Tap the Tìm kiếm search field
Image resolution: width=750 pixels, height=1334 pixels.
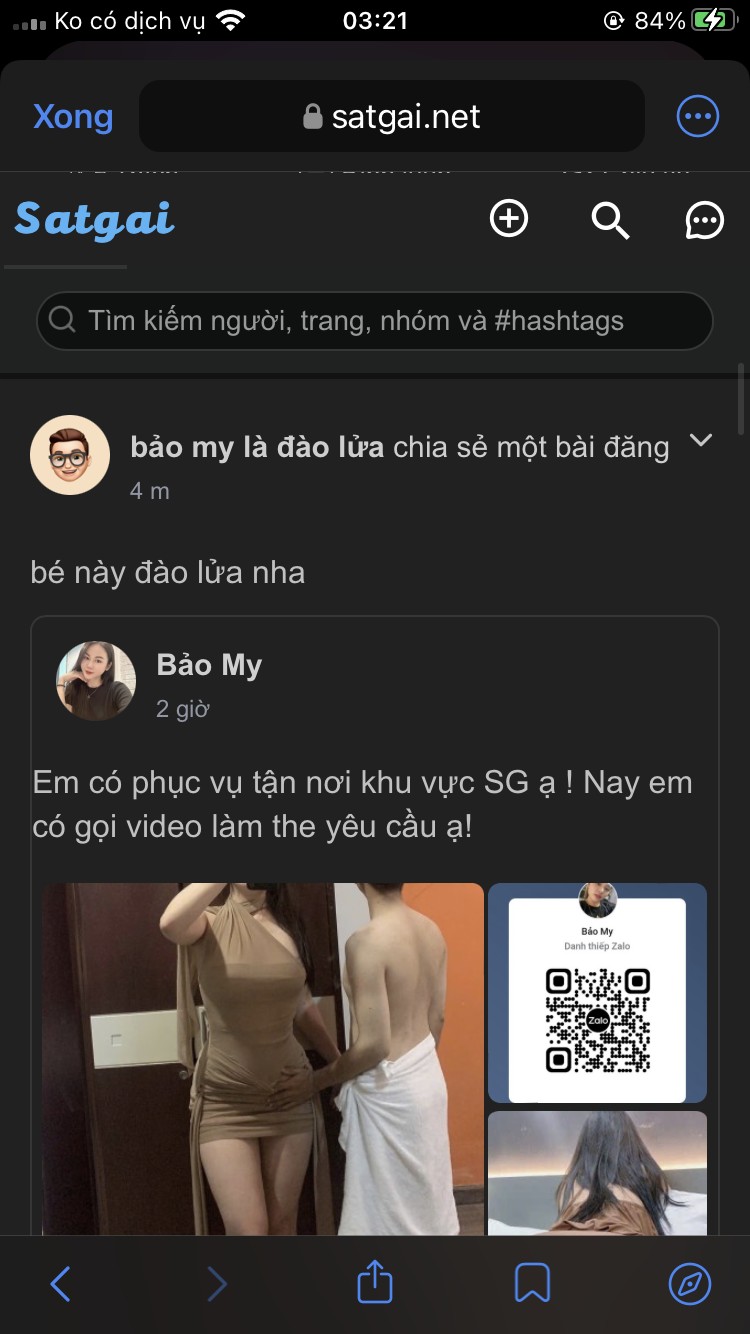tap(375, 321)
